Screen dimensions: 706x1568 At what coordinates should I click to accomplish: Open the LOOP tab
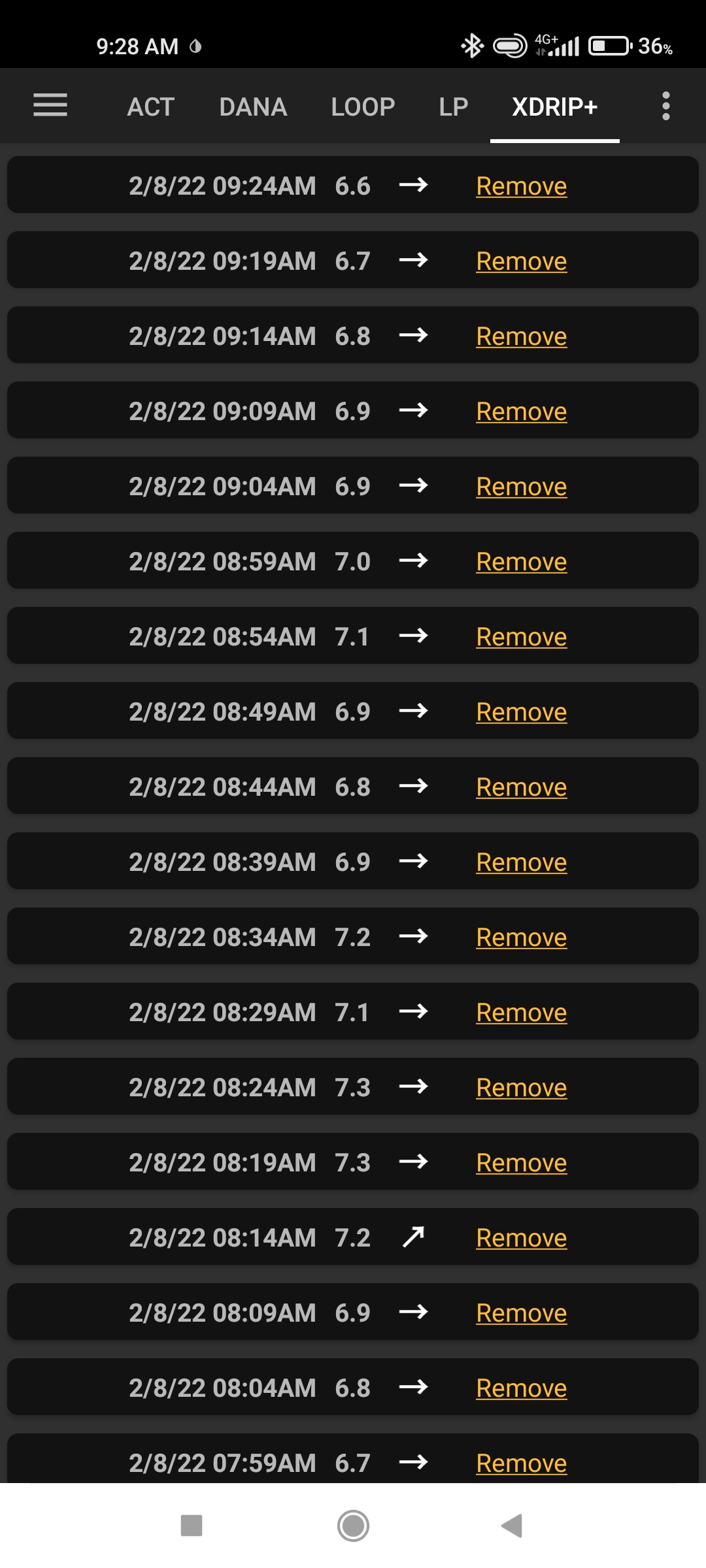pyautogui.click(x=363, y=106)
